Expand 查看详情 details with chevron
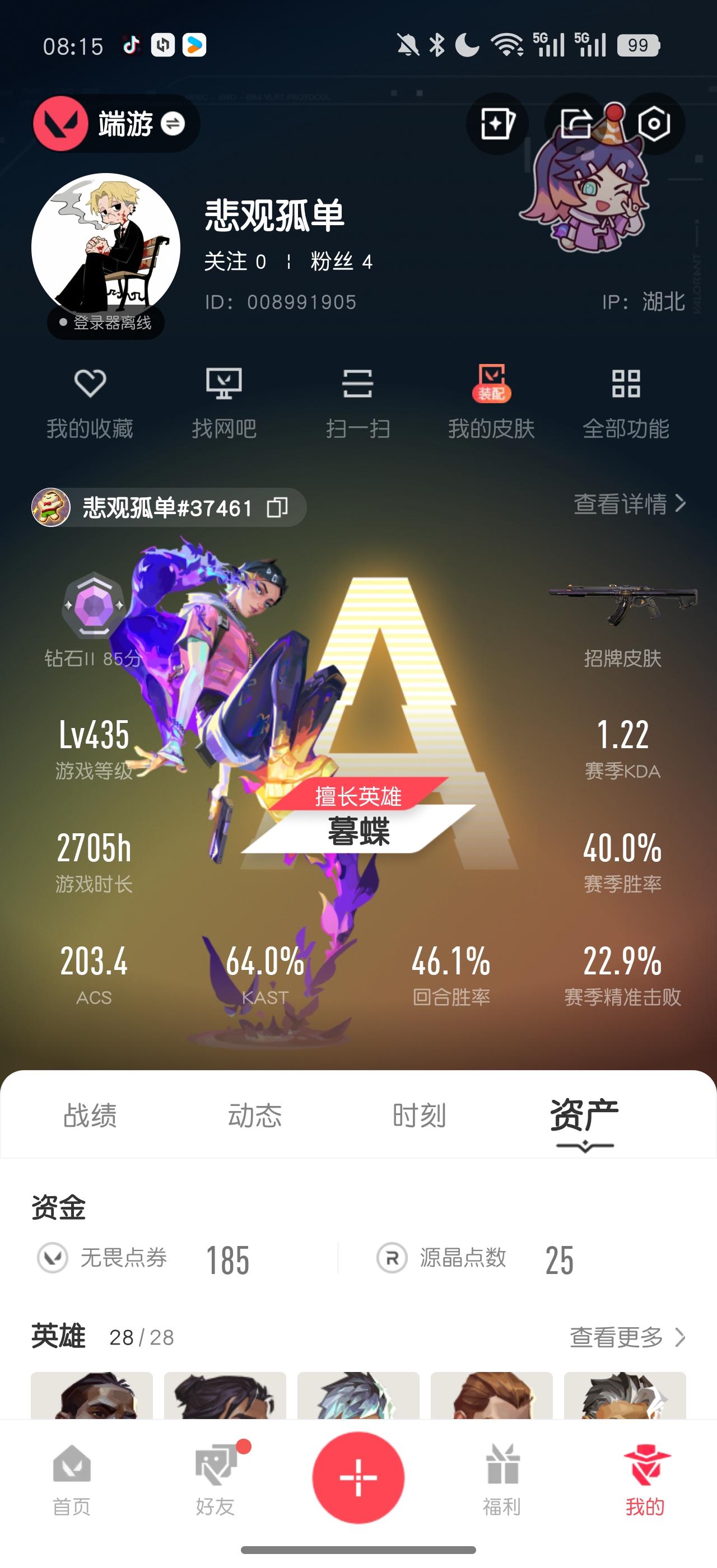Image resolution: width=717 pixels, height=1568 pixels. click(x=626, y=506)
